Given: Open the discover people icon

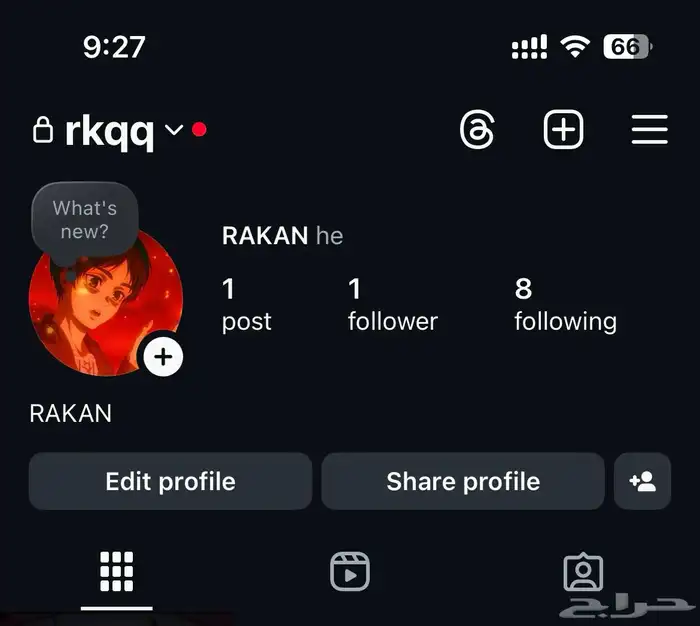Looking at the screenshot, I should click(642, 481).
